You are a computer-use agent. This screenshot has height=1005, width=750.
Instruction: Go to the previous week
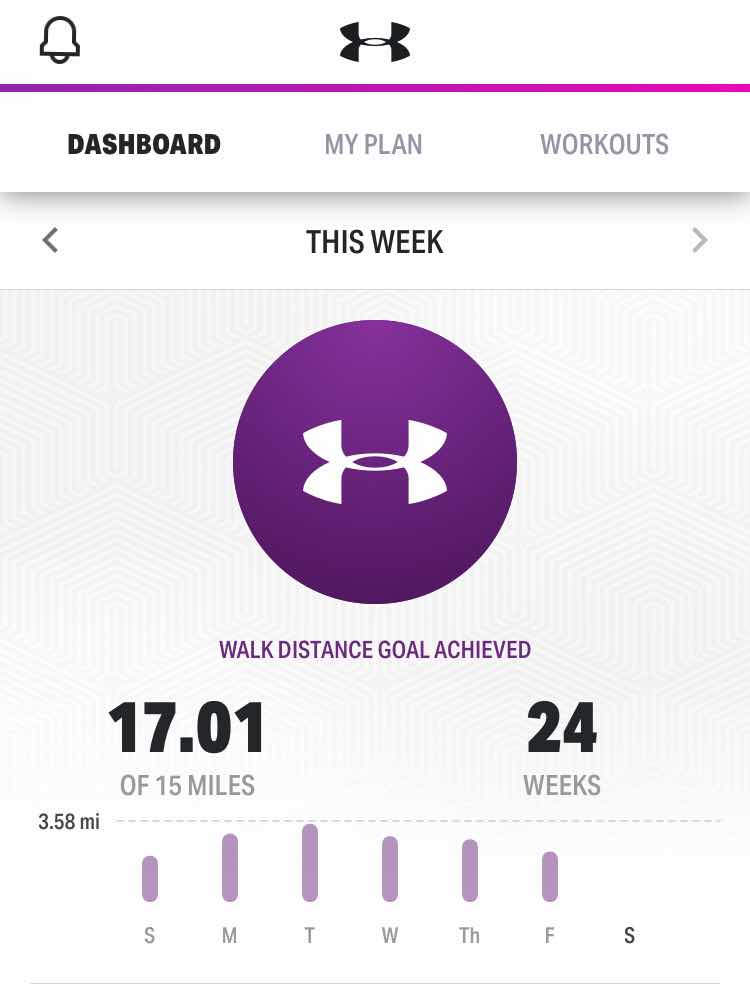coord(51,241)
